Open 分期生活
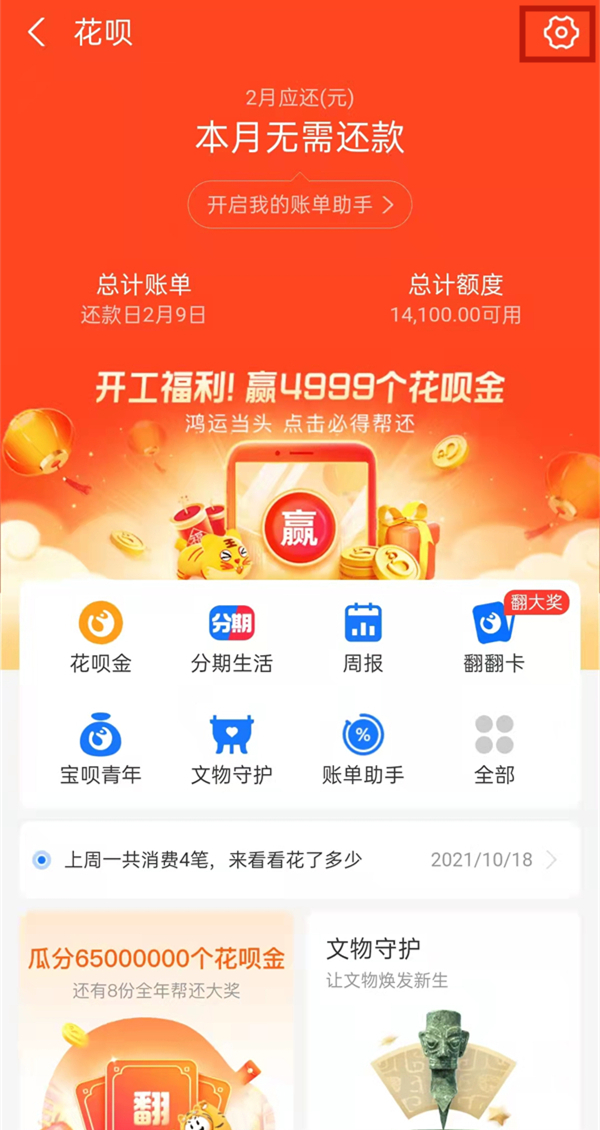The height and width of the screenshot is (1130, 600). tap(231, 638)
